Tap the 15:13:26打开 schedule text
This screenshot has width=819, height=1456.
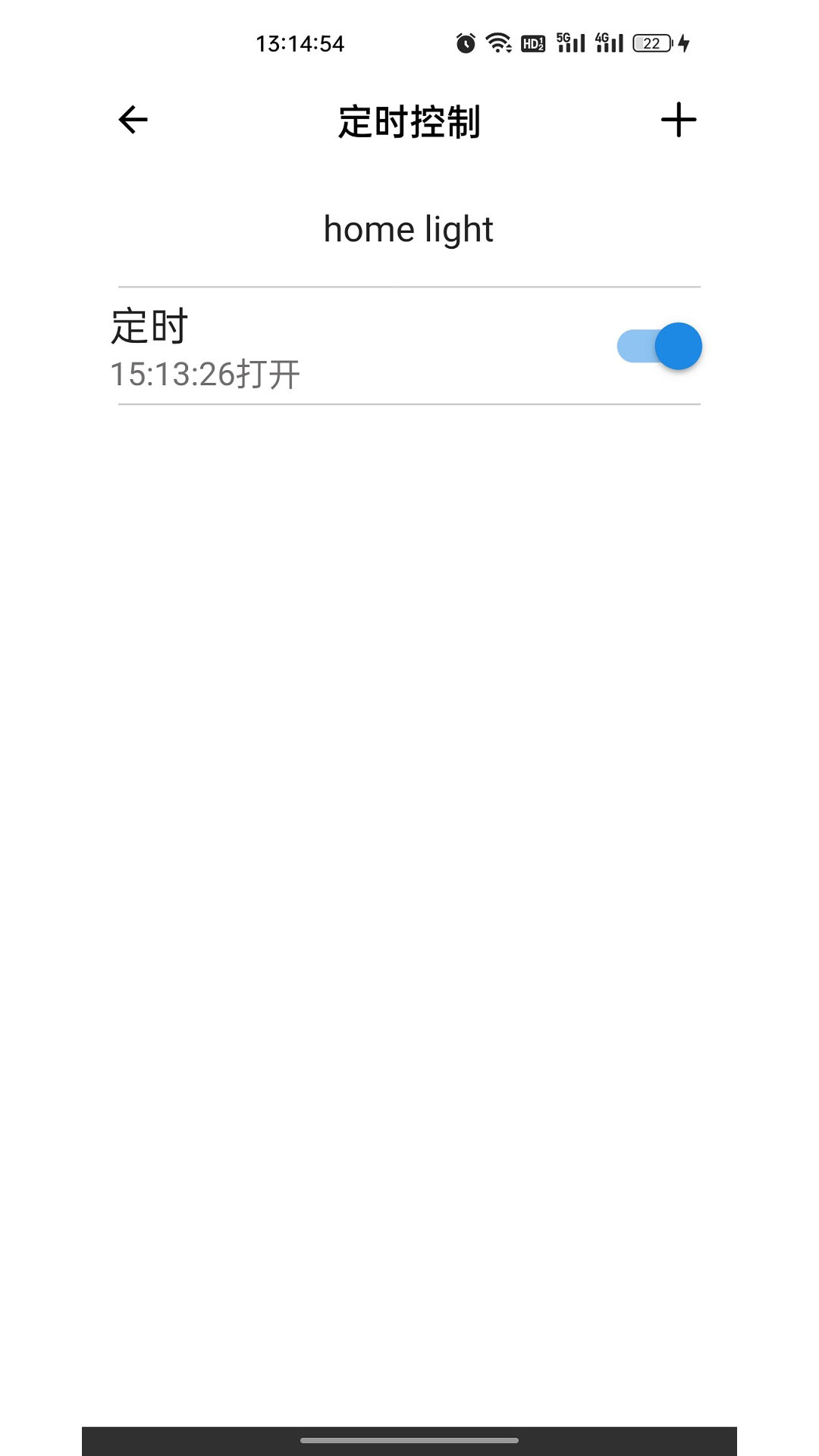[205, 372]
